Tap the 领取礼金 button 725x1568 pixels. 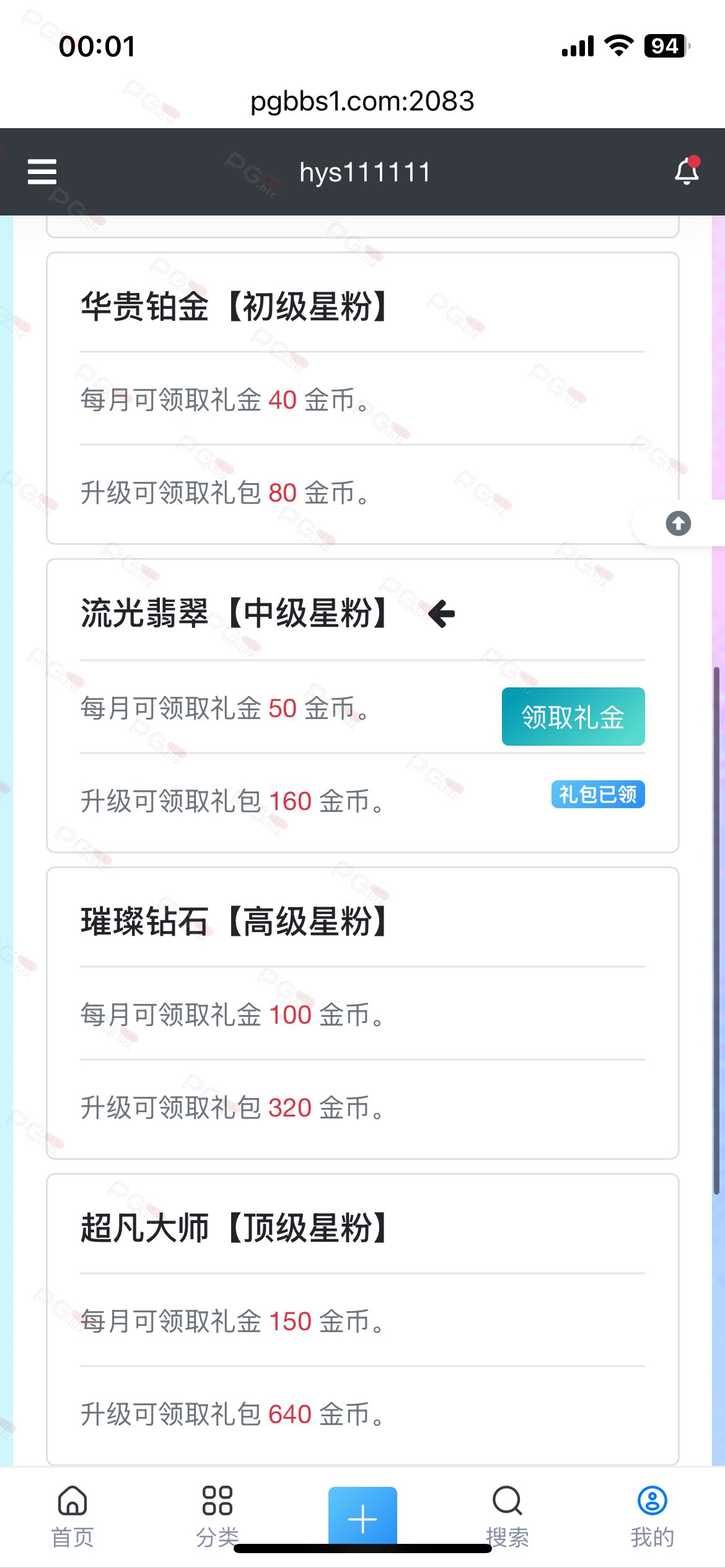tap(573, 716)
